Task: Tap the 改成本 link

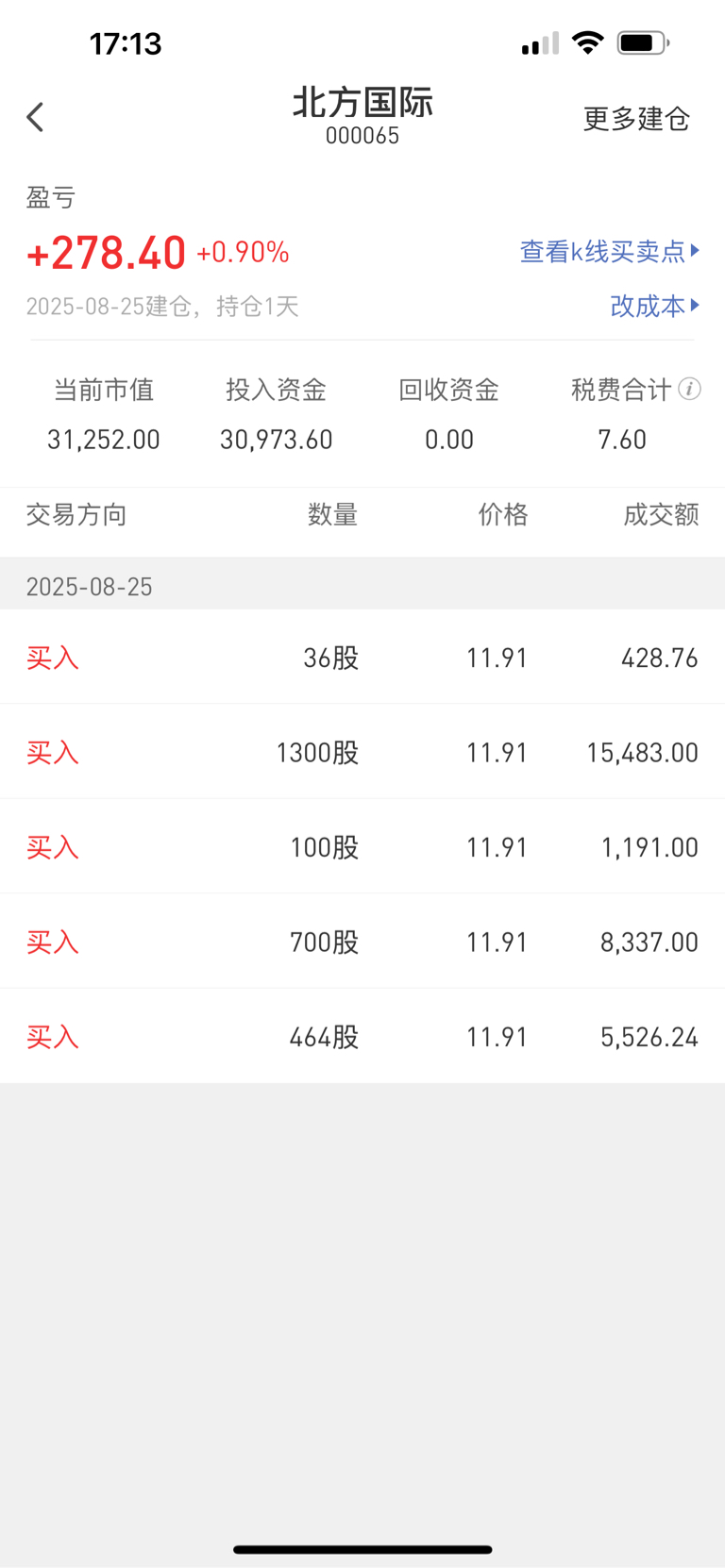Action: (655, 306)
